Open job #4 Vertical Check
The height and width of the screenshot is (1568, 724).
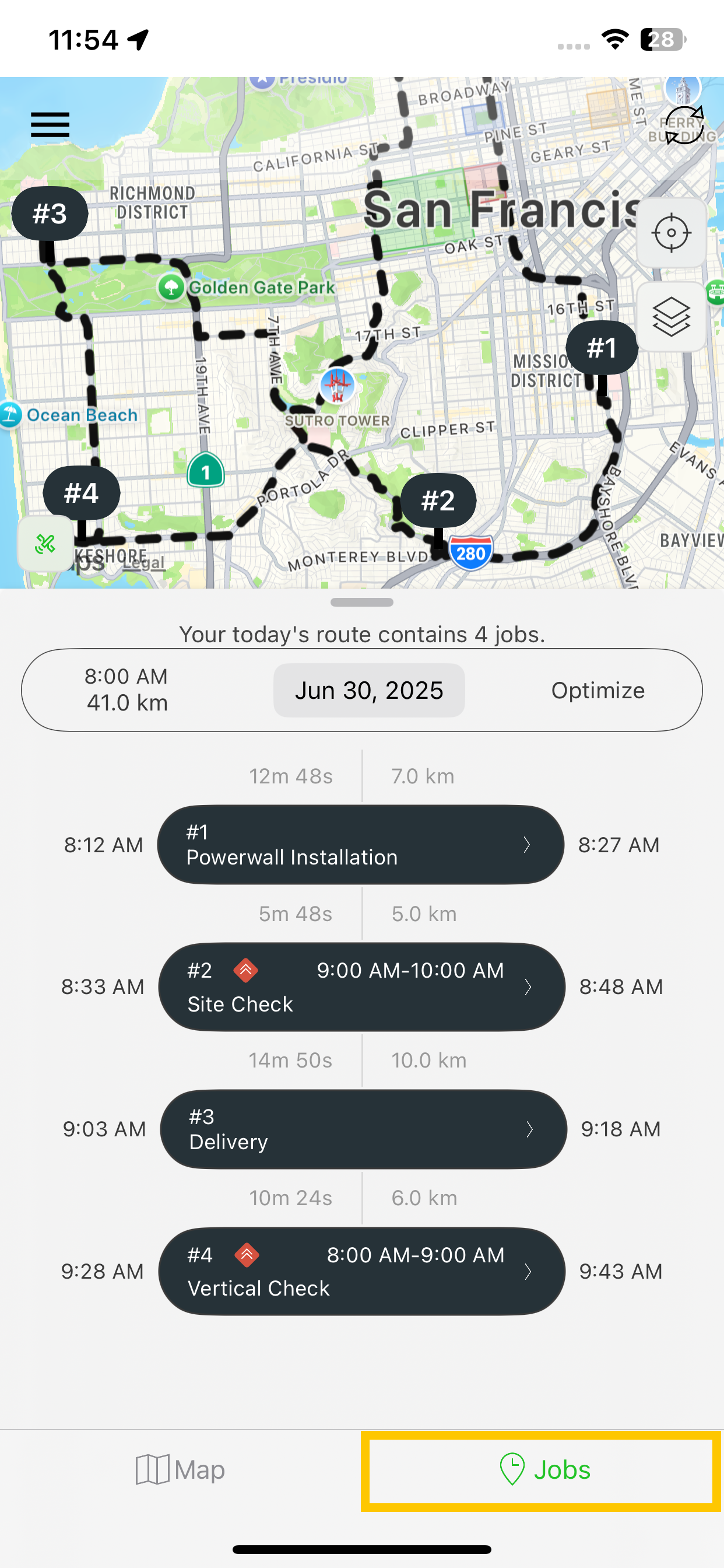tap(361, 1271)
